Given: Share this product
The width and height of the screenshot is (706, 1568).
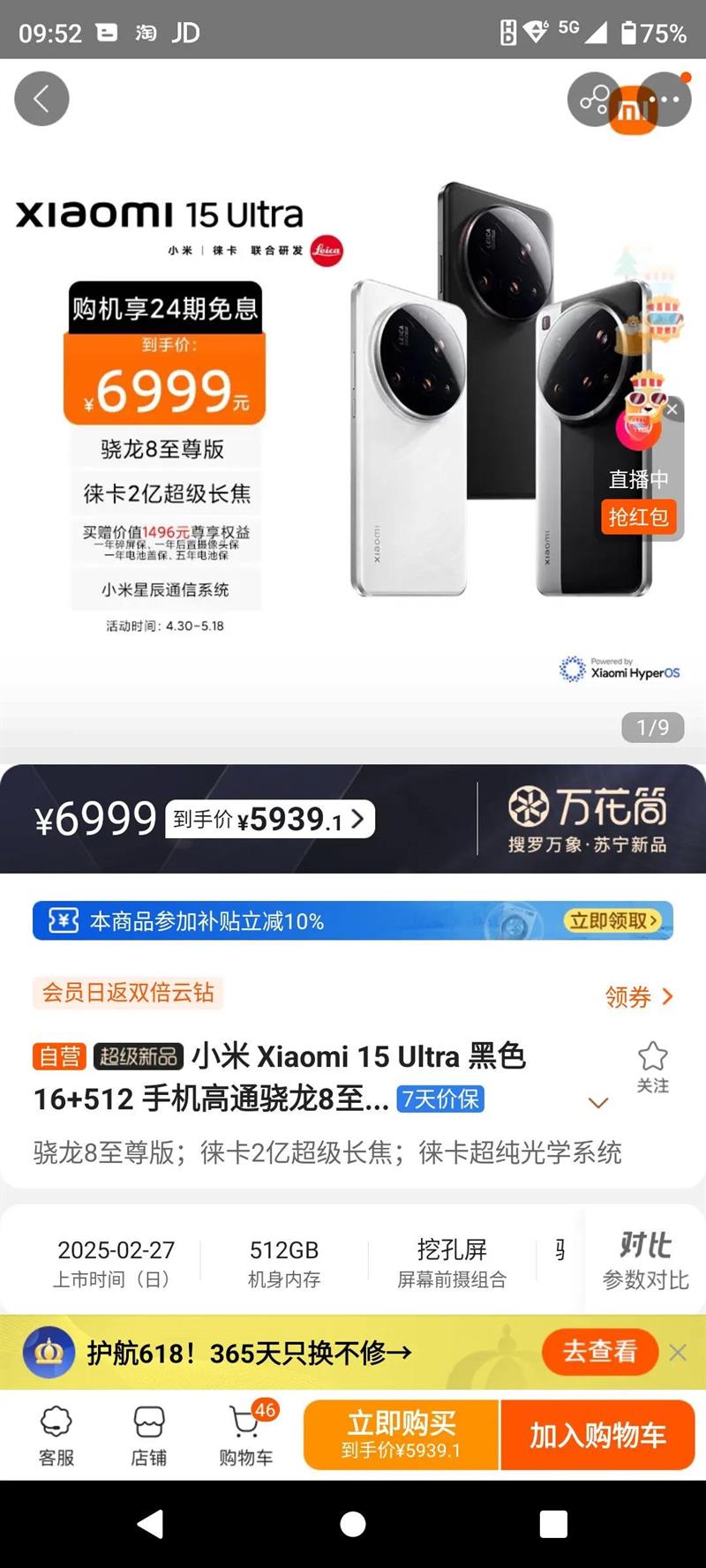Looking at the screenshot, I should pos(593,99).
